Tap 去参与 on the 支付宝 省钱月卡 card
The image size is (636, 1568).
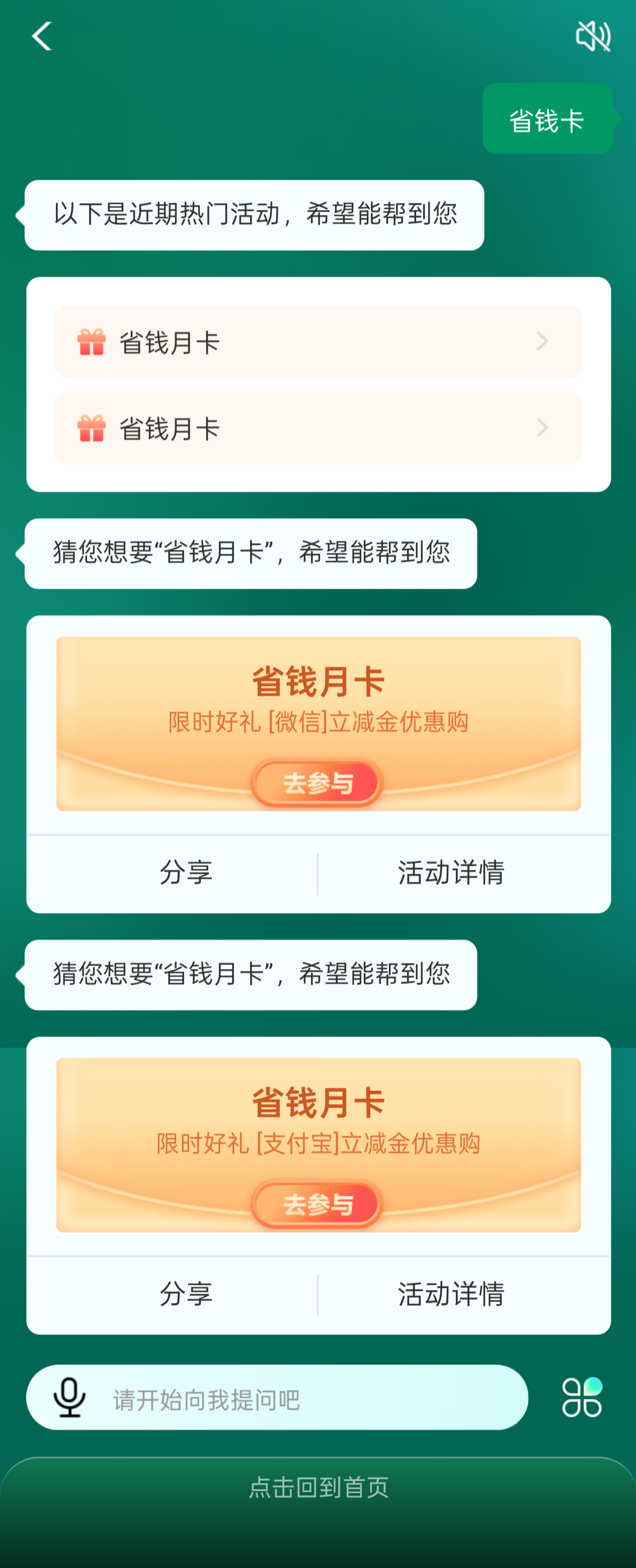[x=317, y=1204]
